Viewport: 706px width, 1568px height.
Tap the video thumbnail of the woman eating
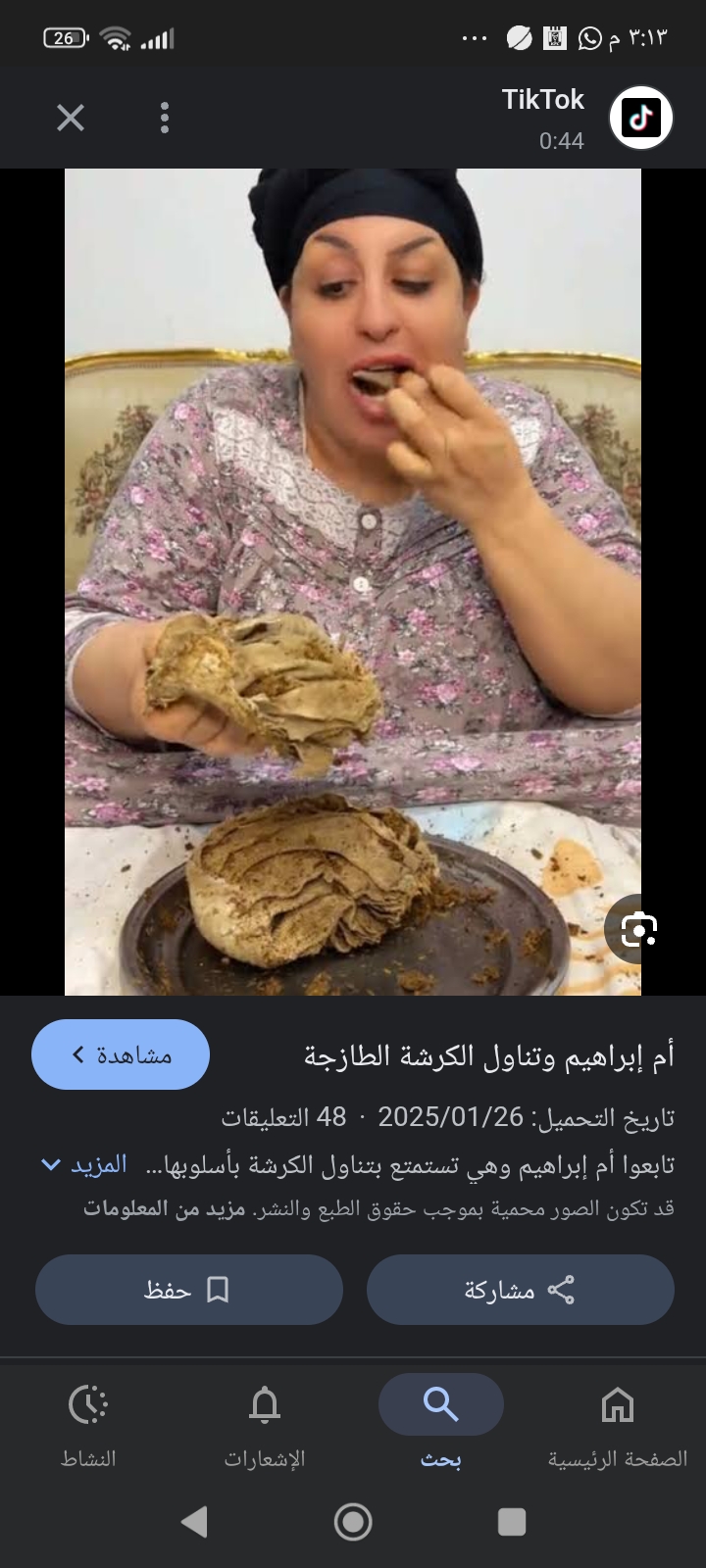(353, 578)
